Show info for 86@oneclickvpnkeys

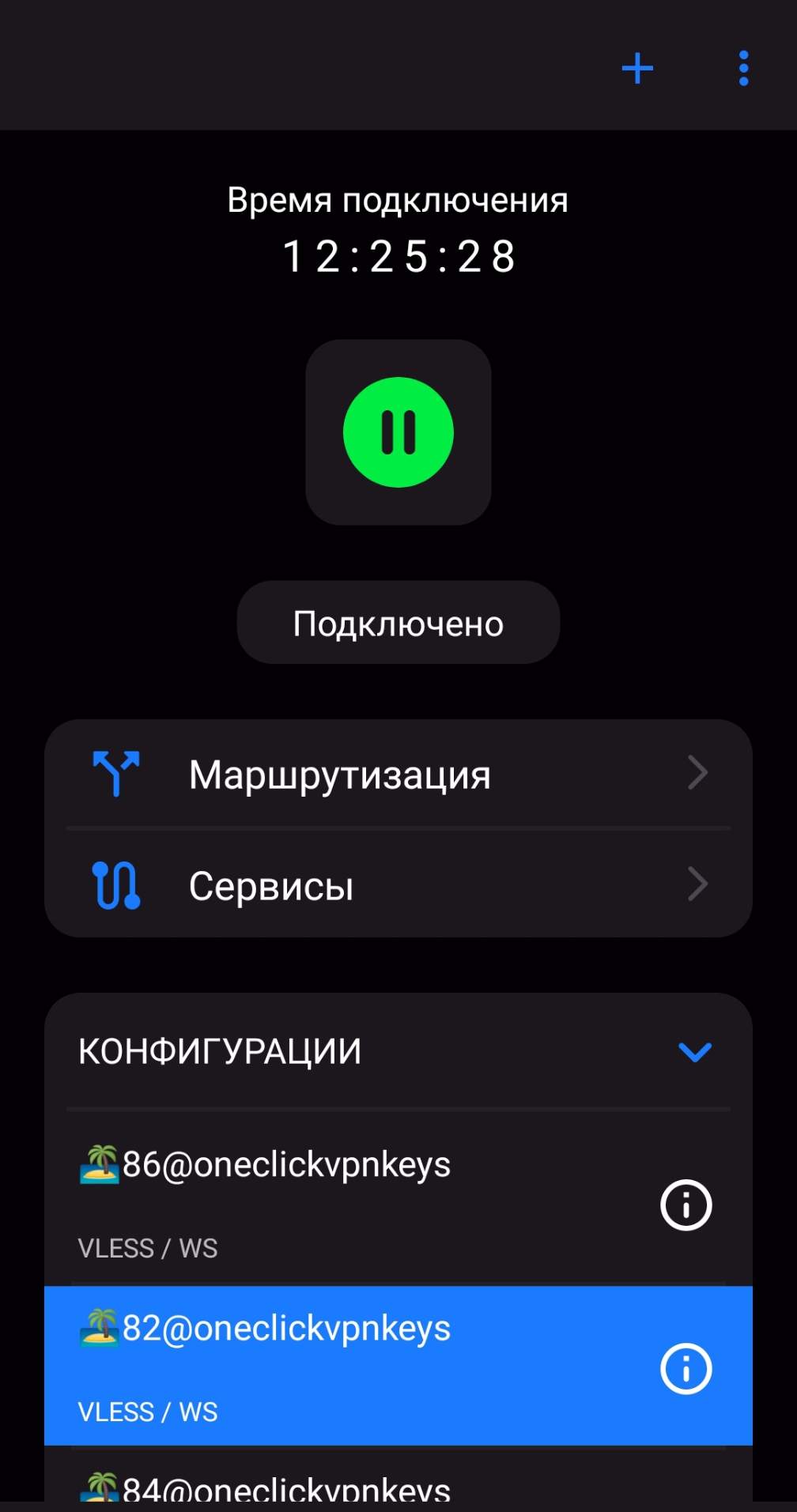pos(686,1205)
